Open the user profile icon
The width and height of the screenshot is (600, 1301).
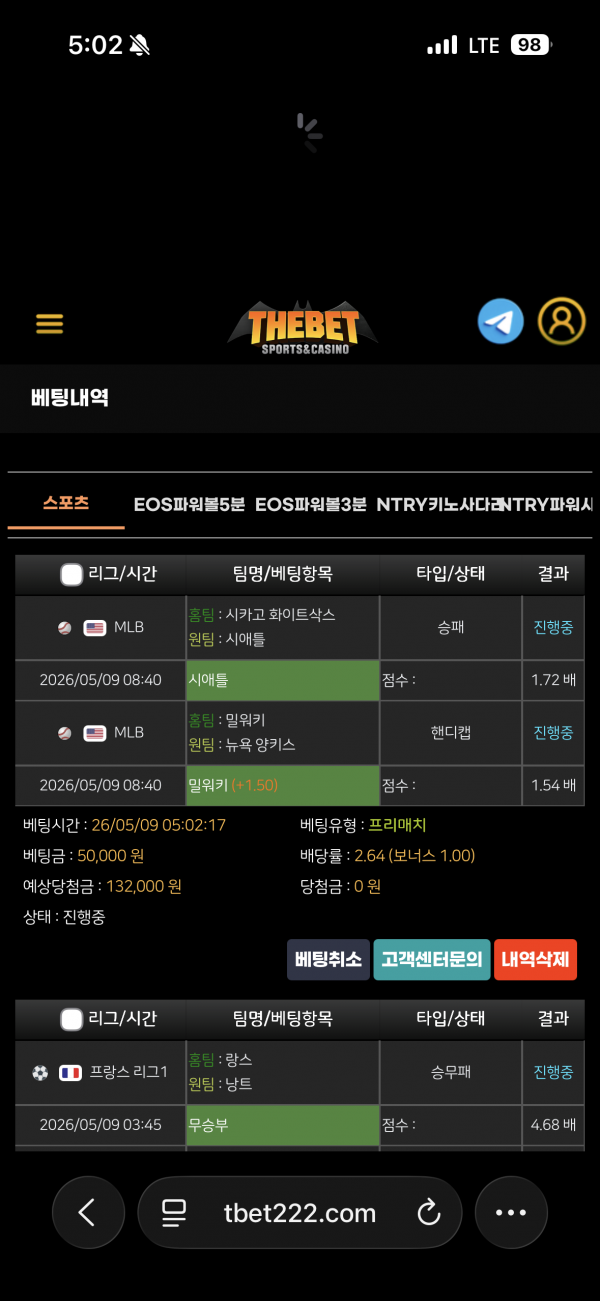[x=562, y=321]
